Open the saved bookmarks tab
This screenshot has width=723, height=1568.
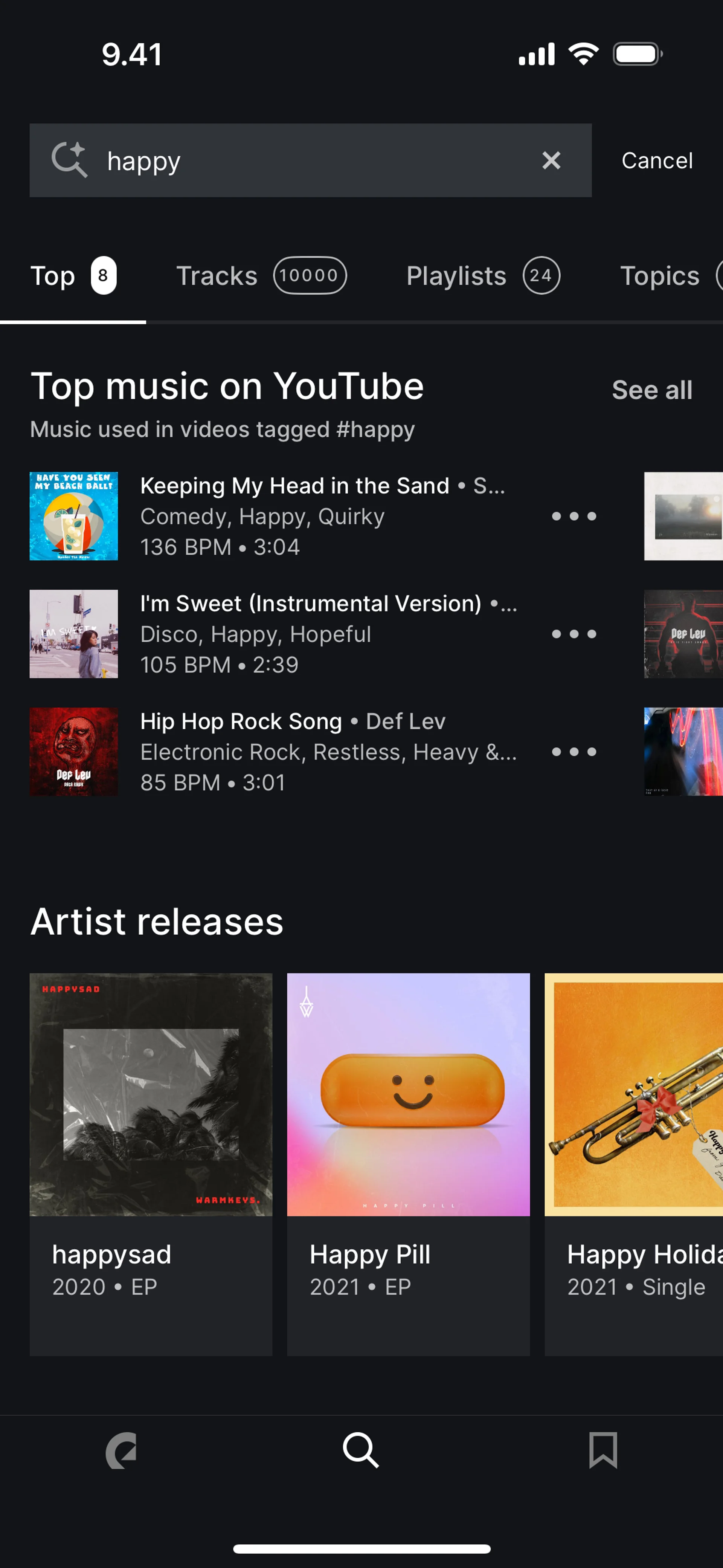pyautogui.click(x=602, y=1450)
